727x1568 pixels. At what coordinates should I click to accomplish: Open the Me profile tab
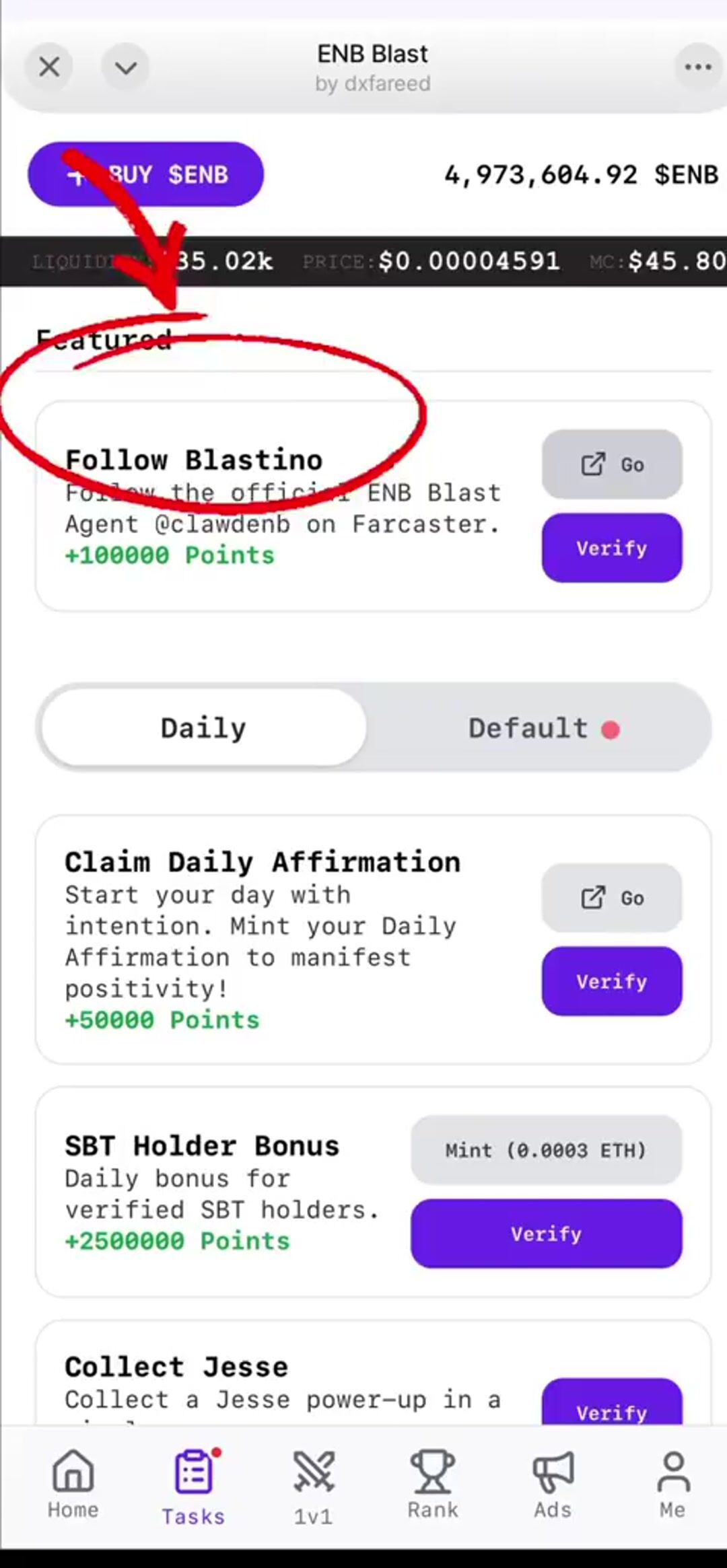(672, 1483)
